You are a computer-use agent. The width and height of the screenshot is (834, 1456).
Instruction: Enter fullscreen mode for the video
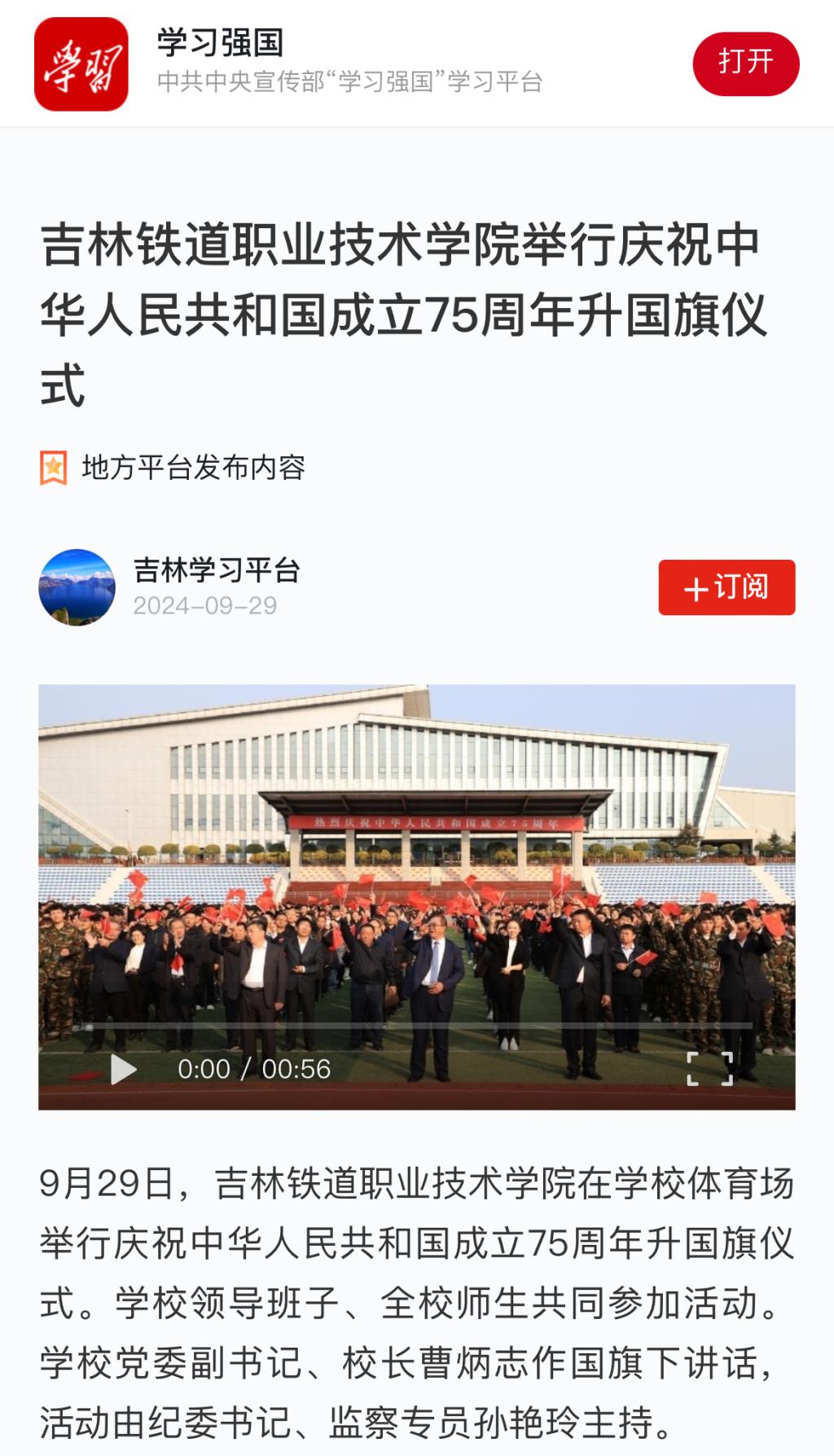[x=709, y=1068]
